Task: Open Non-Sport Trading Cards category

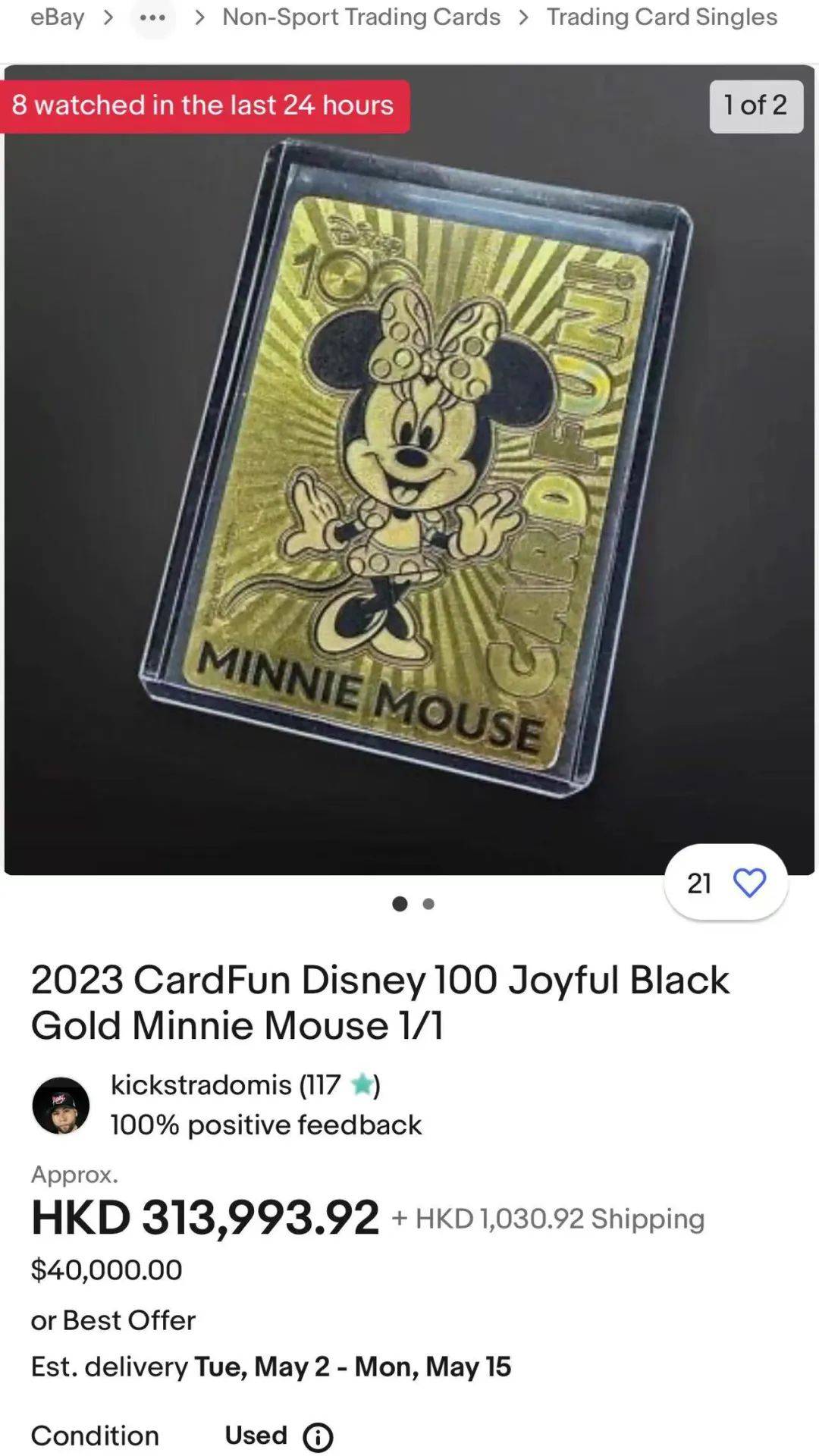Action: [361, 17]
